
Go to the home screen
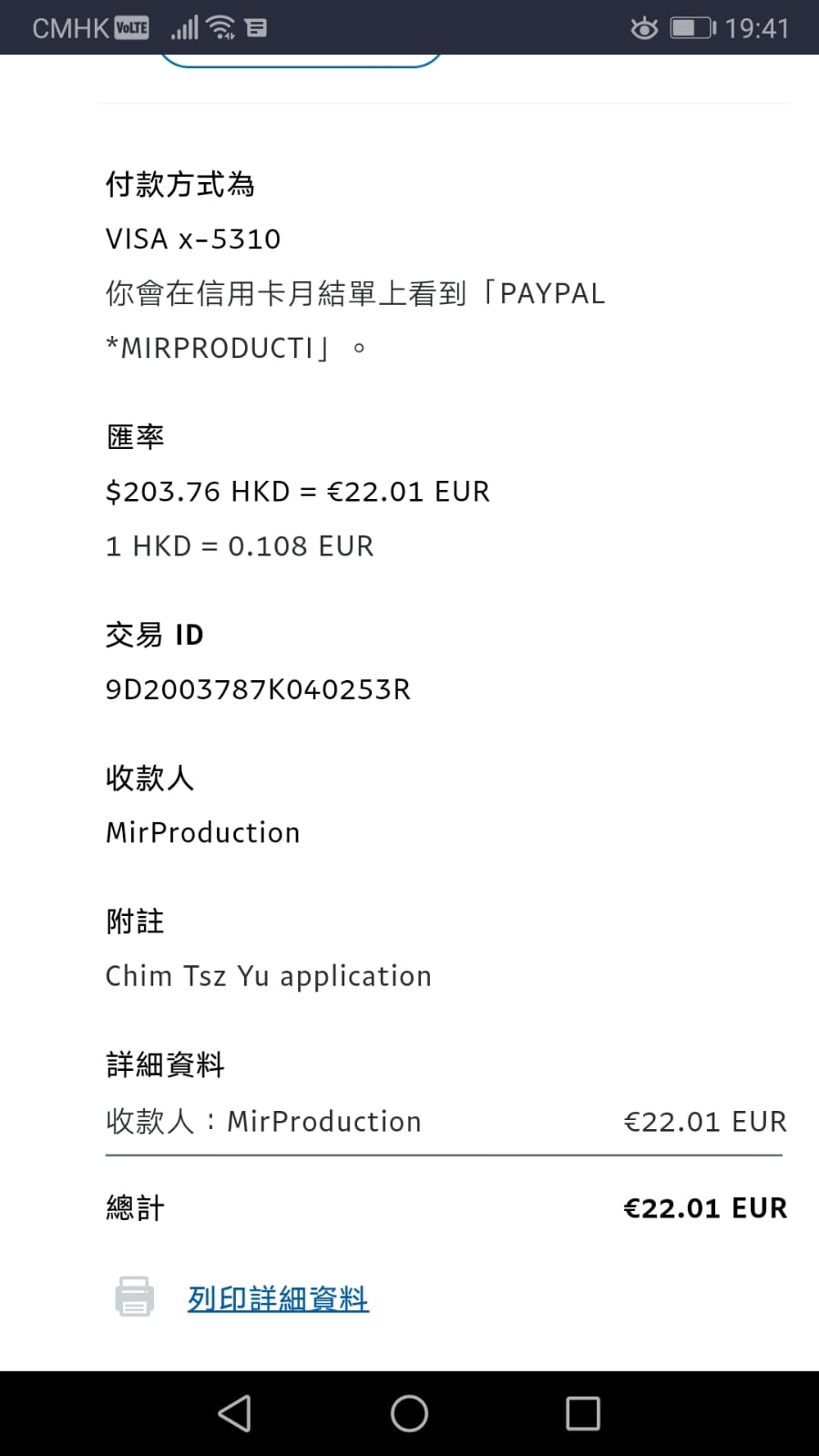pos(409,1413)
